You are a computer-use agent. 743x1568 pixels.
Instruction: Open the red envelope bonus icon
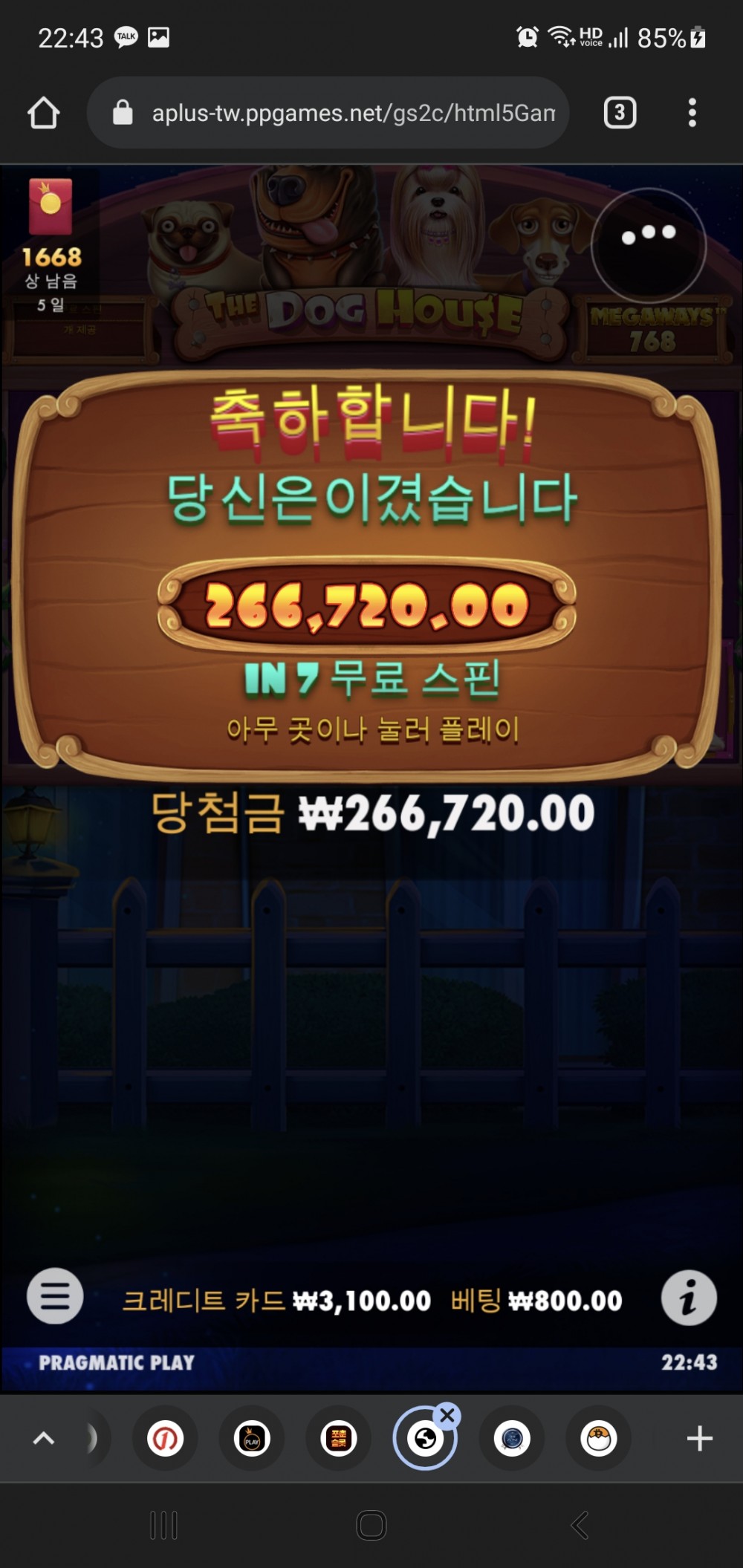pos(51,206)
